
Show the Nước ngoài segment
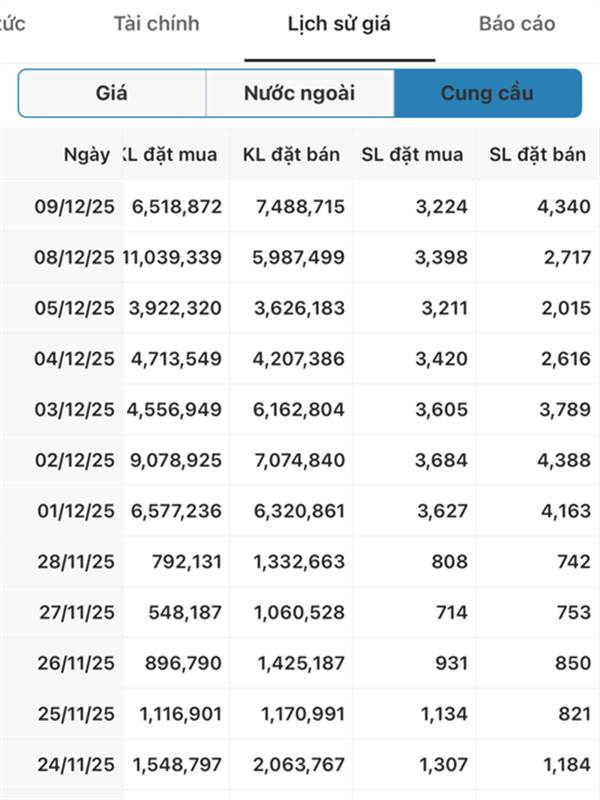tap(300, 93)
